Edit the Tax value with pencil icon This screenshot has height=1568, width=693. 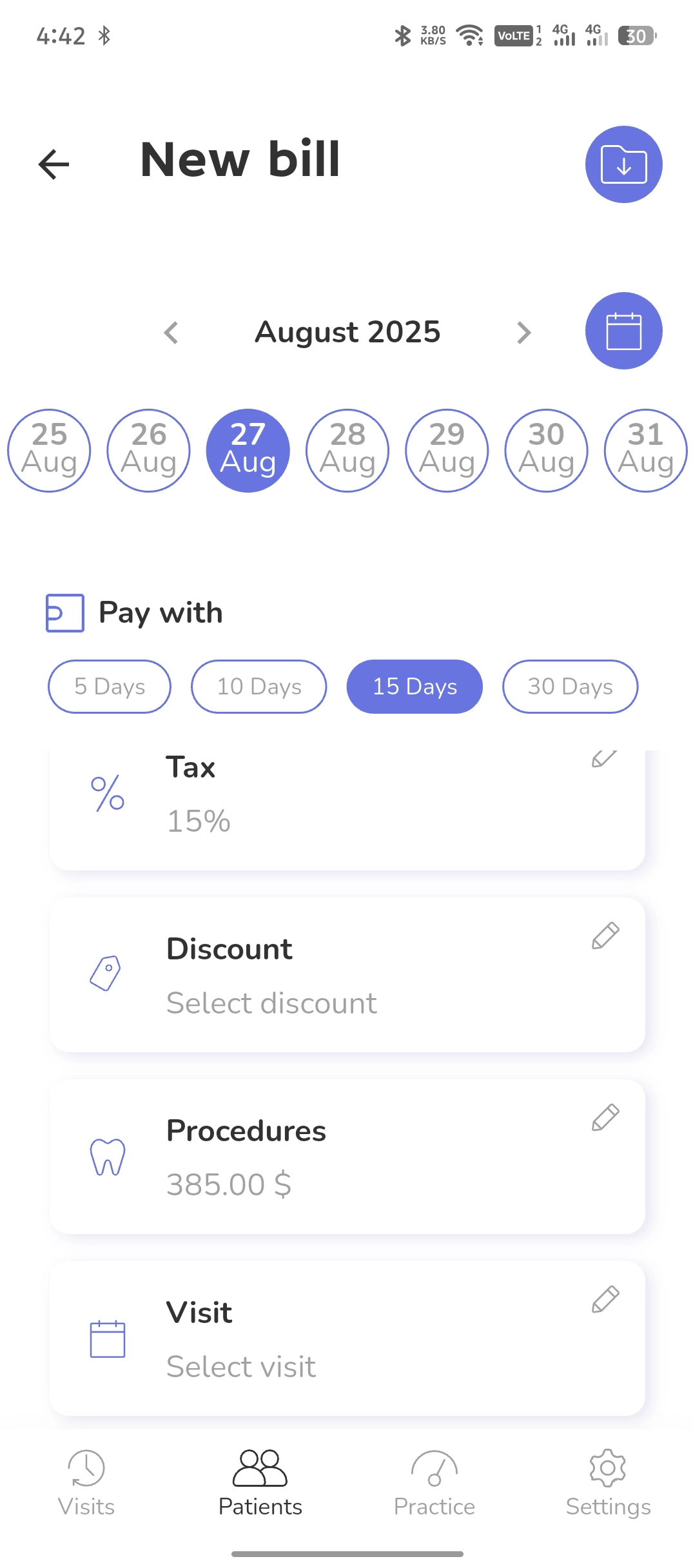pyautogui.click(x=603, y=759)
